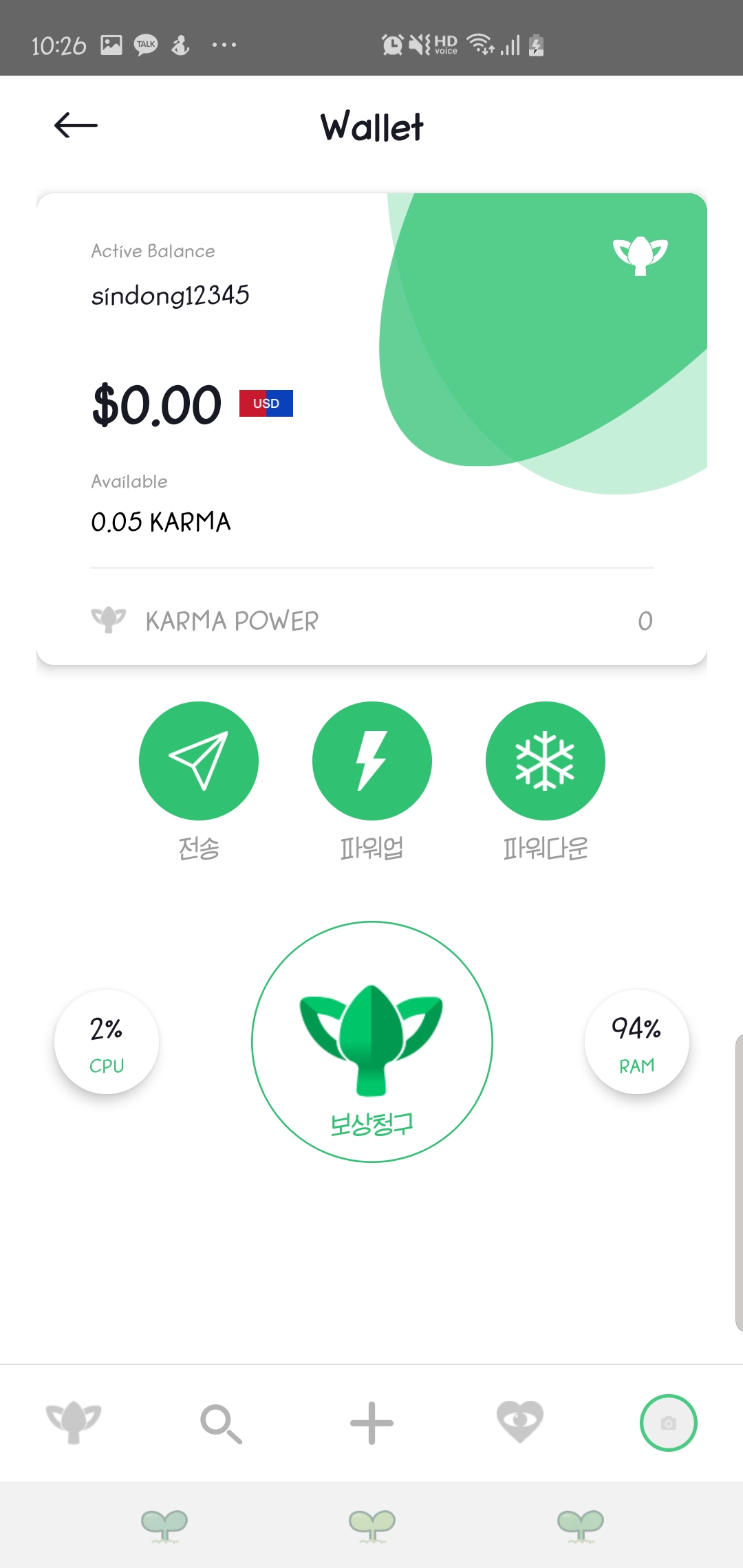Tap the 전송 send button

pyautogui.click(x=199, y=761)
